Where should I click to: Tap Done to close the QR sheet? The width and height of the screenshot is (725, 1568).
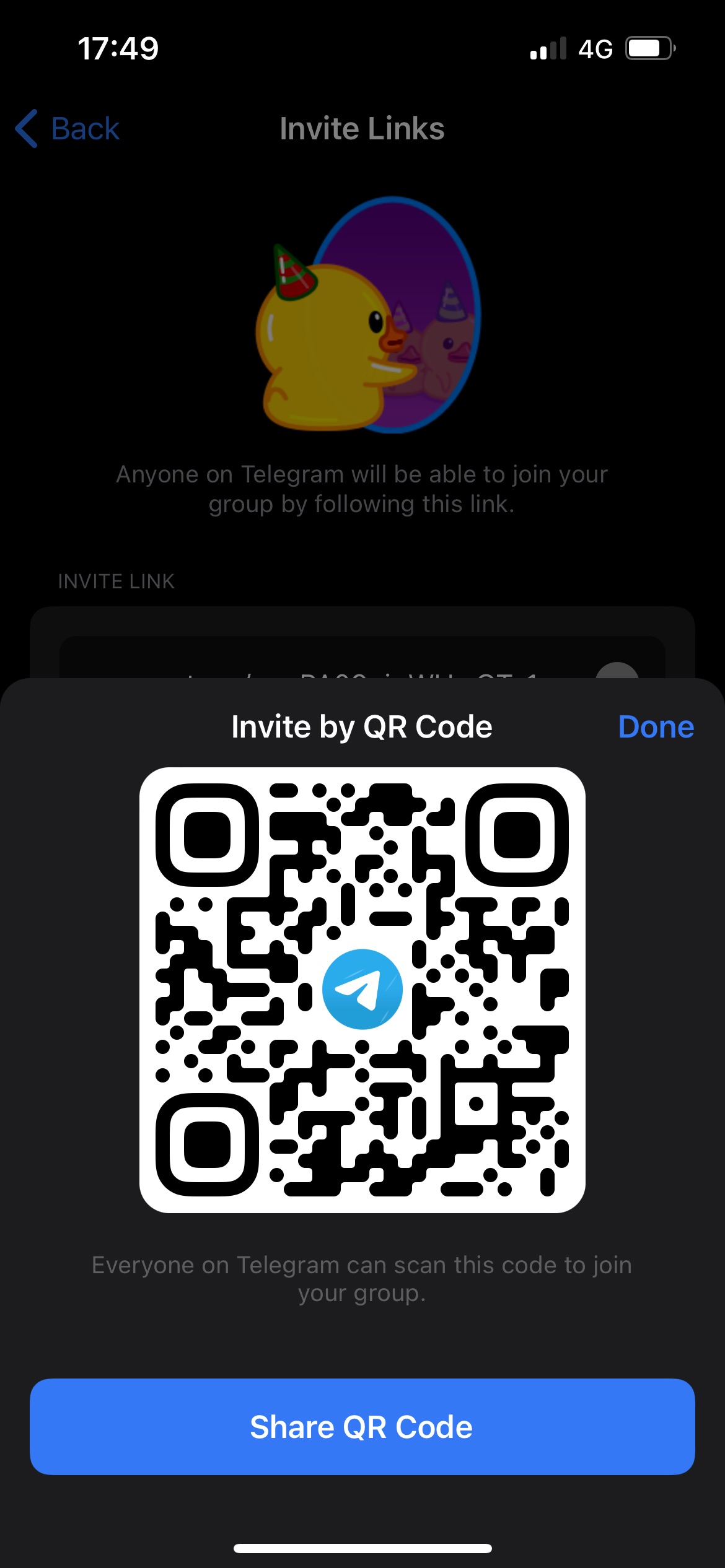656,727
